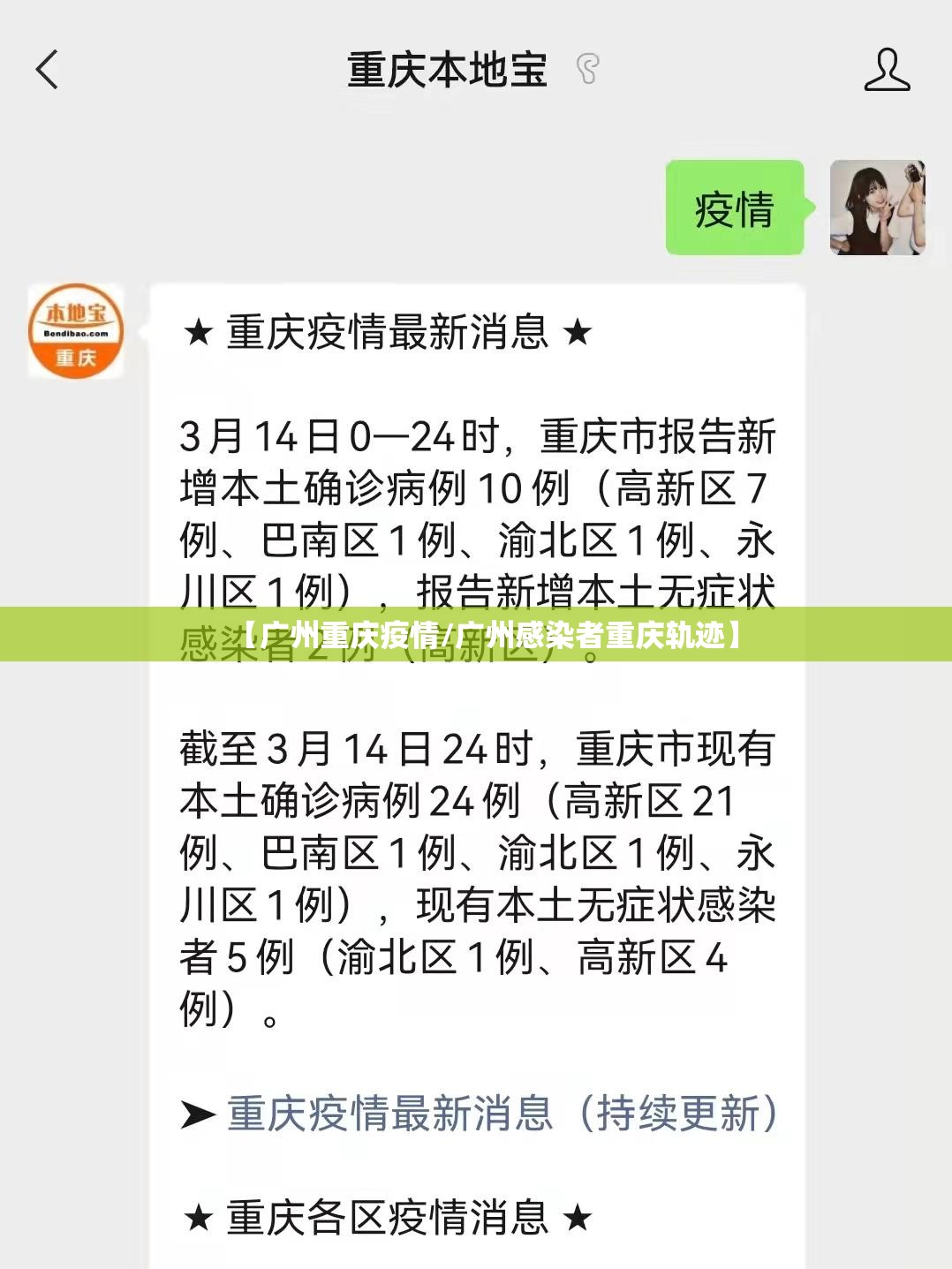The width and height of the screenshot is (952, 1269).
Task: Open the 重庆疫情最新消息（持续更新）link
Action: tap(501, 1114)
